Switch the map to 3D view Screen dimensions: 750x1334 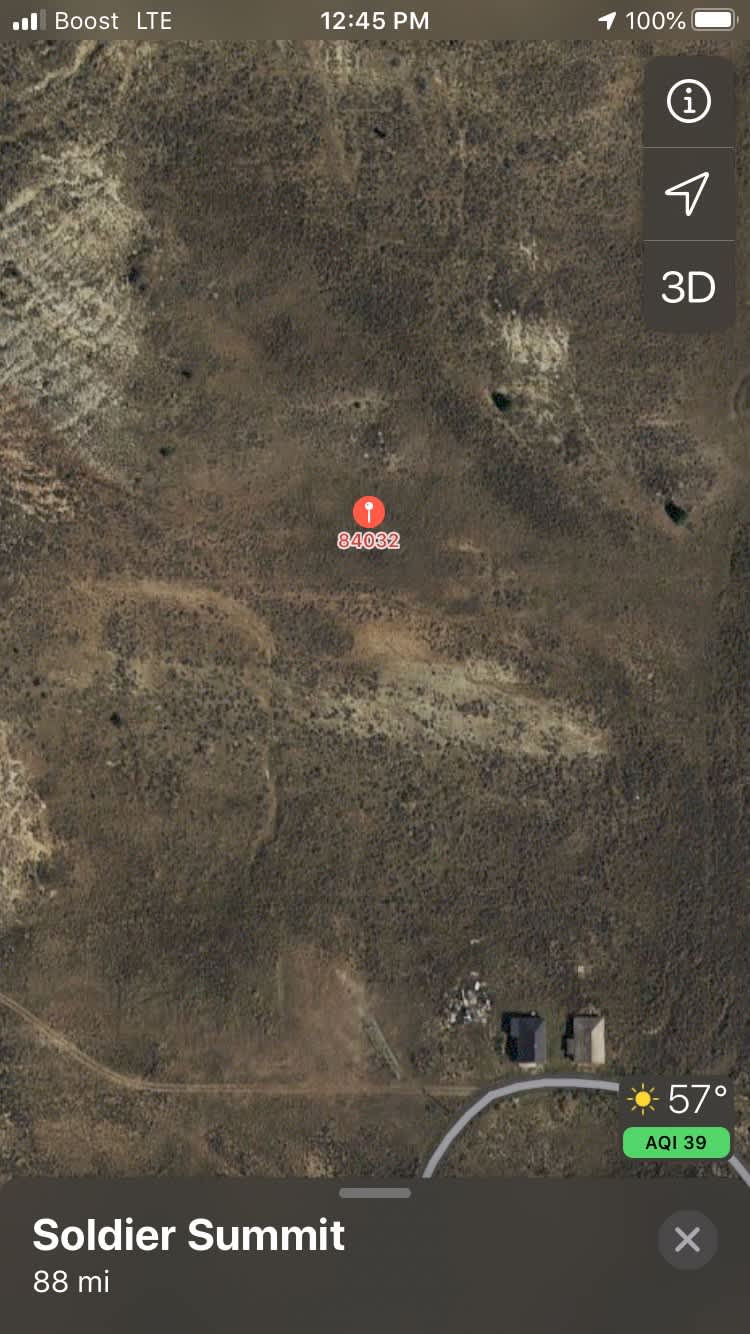coord(688,287)
